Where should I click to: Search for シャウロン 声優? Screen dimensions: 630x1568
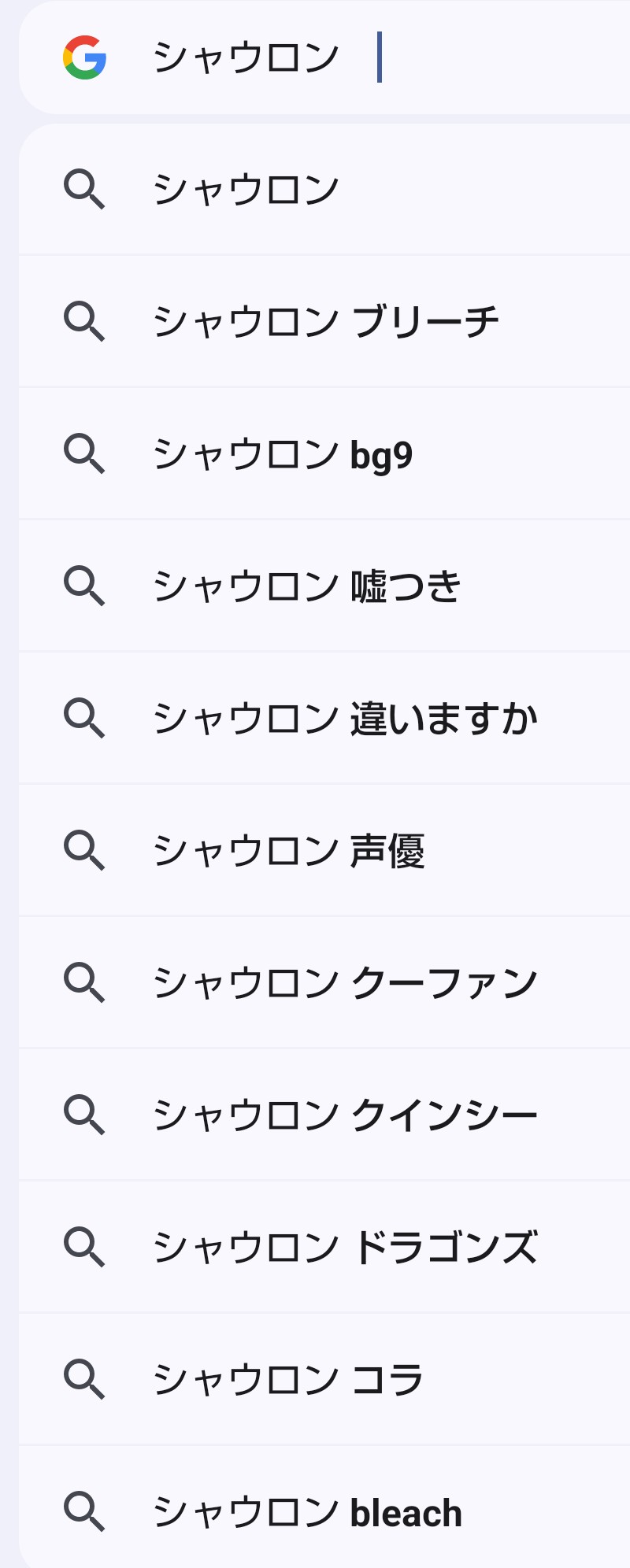pos(324,850)
